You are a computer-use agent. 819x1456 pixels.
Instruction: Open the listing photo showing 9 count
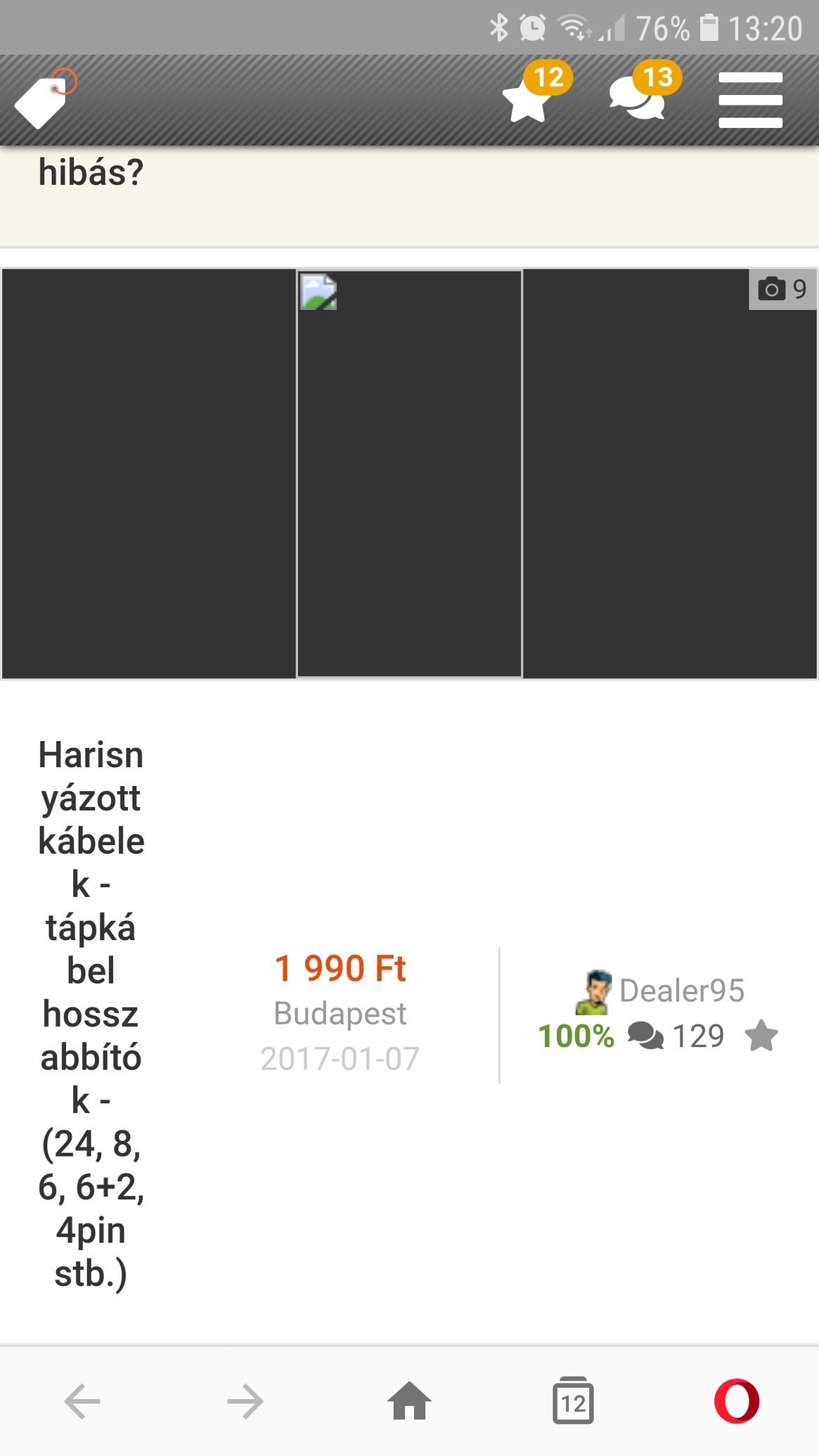[669, 473]
